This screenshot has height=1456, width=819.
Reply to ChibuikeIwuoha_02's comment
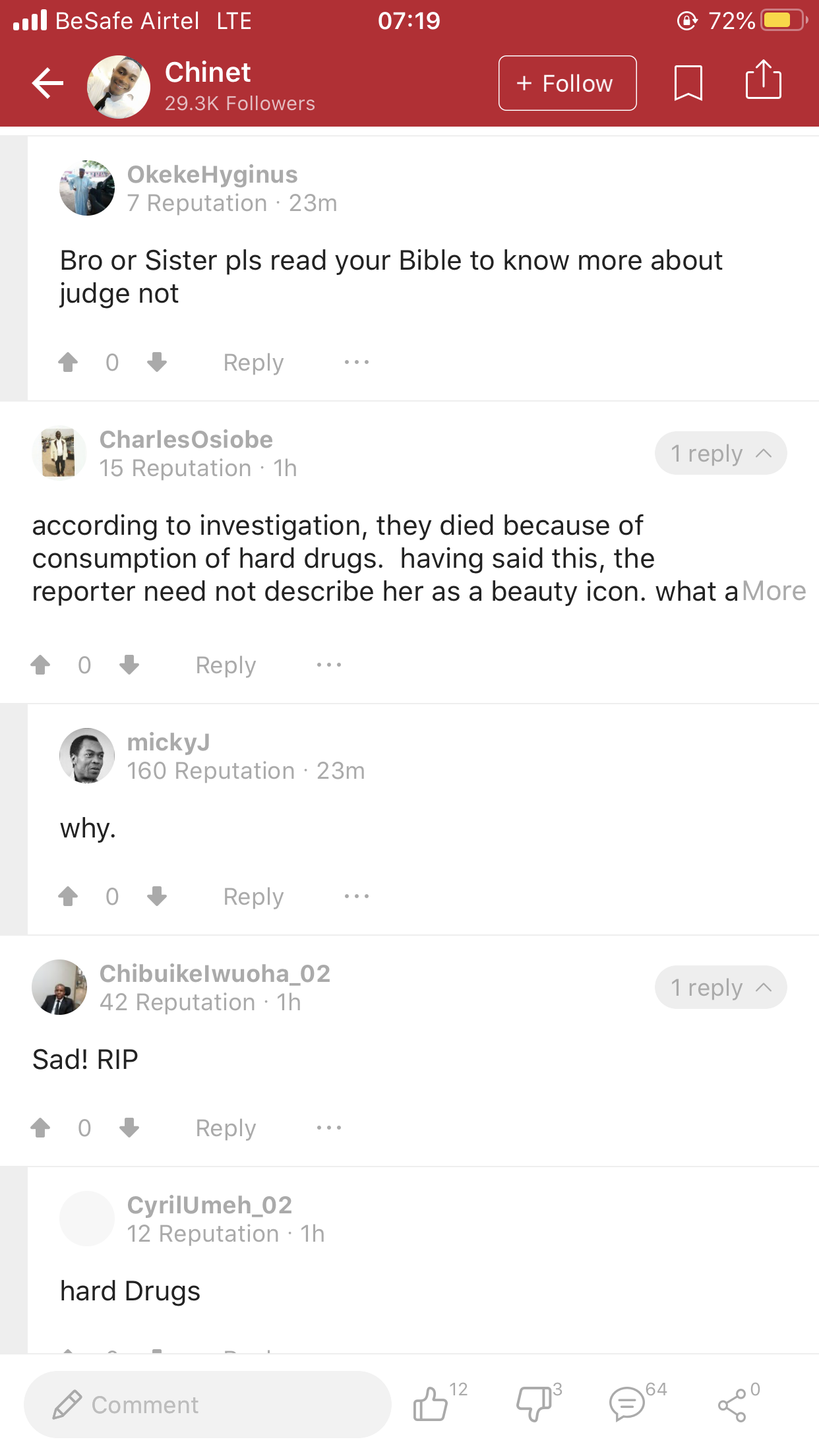pyautogui.click(x=226, y=1128)
